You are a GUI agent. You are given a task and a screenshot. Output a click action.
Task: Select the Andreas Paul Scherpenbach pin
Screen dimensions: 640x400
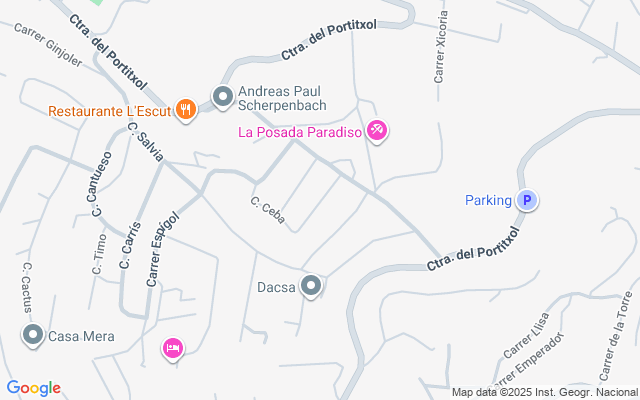coord(222,97)
